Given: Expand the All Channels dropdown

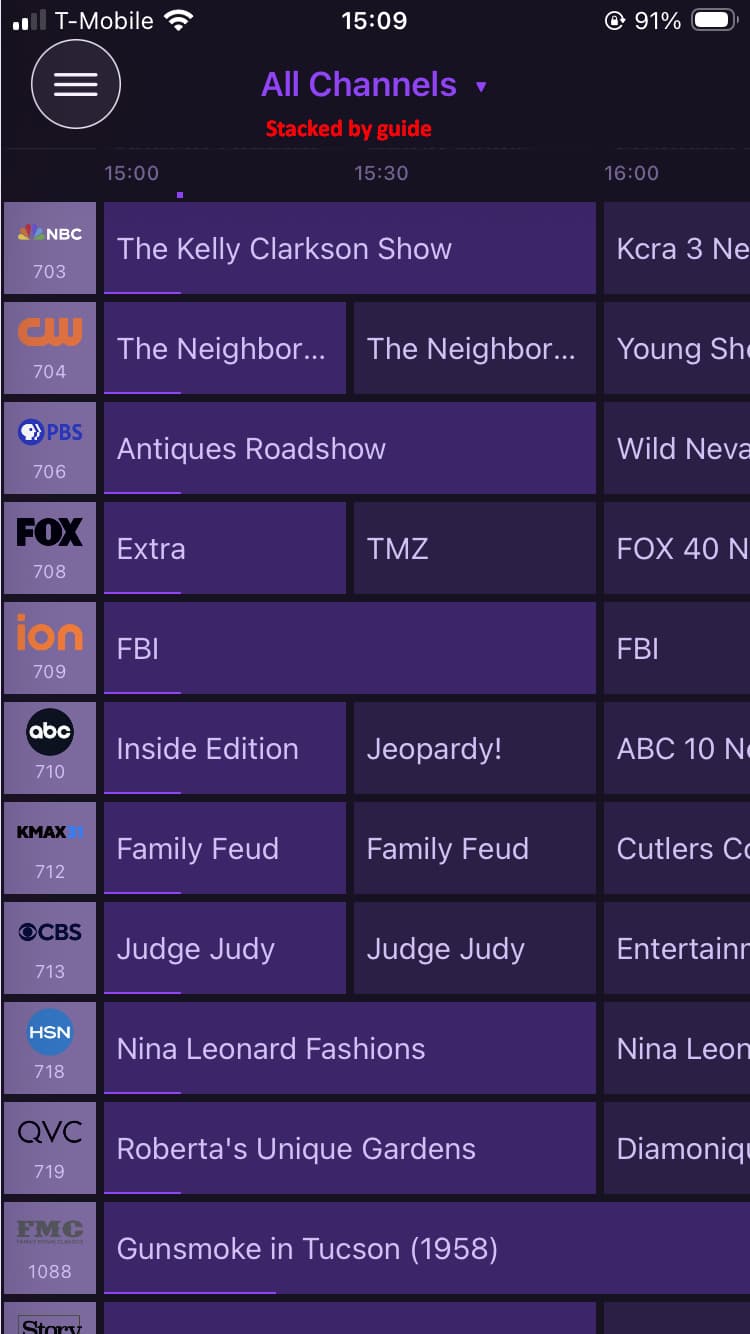Looking at the screenshot, I should point(372,86).
